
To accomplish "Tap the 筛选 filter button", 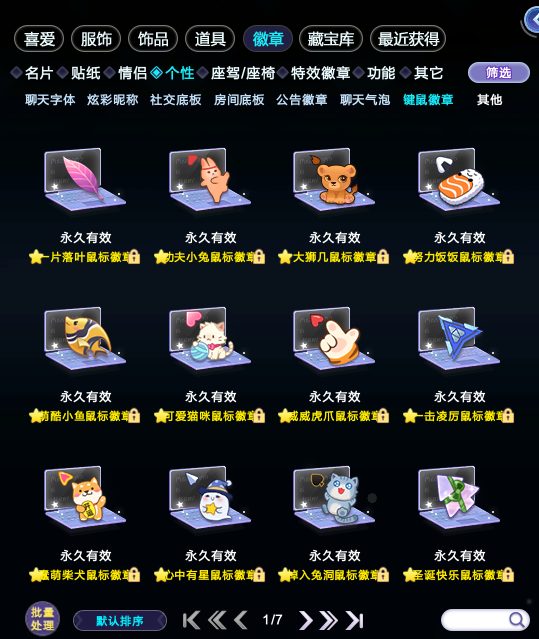I will (499, 73).
